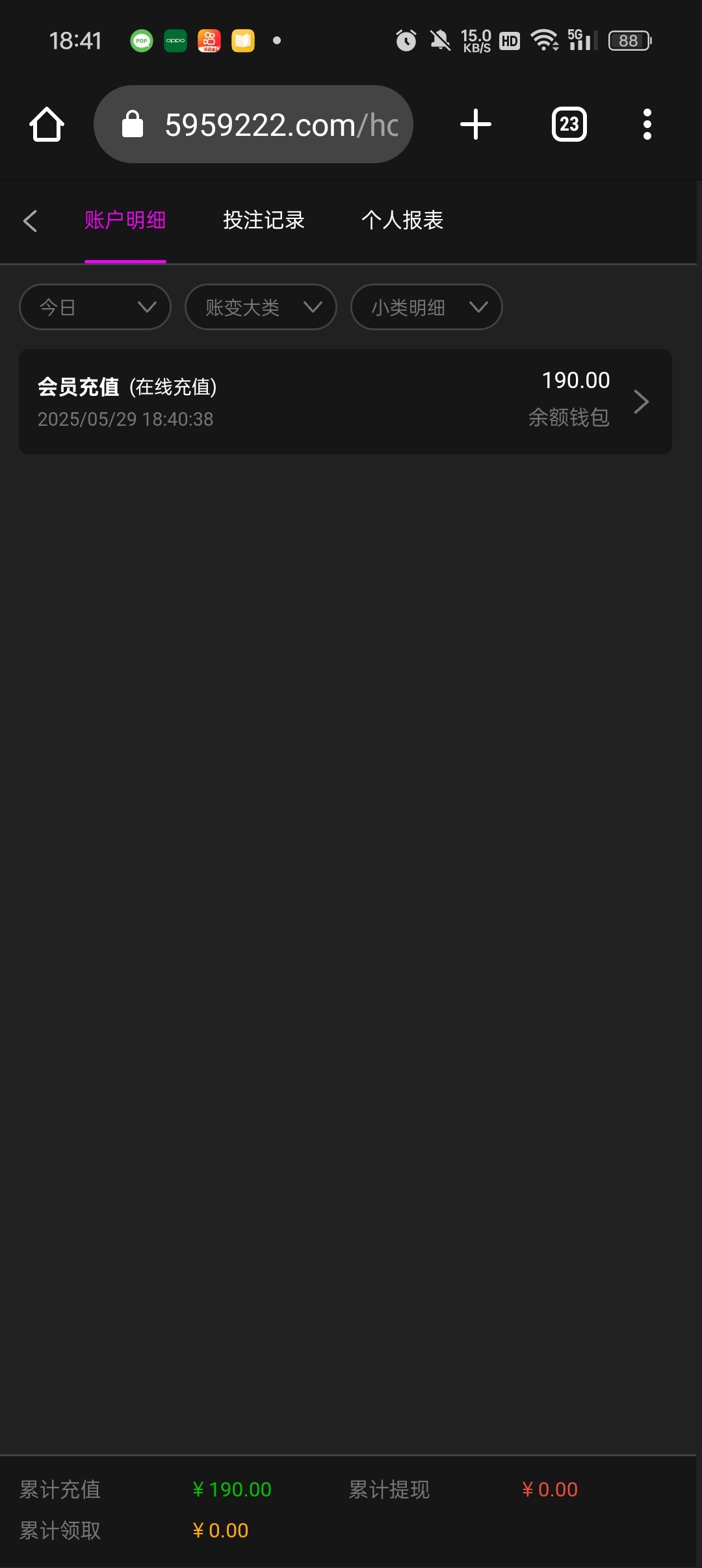The width and height of the screenshot is (702, 1568).
Task: Switch to the 个人报表 tab
Action: [402, 220]
